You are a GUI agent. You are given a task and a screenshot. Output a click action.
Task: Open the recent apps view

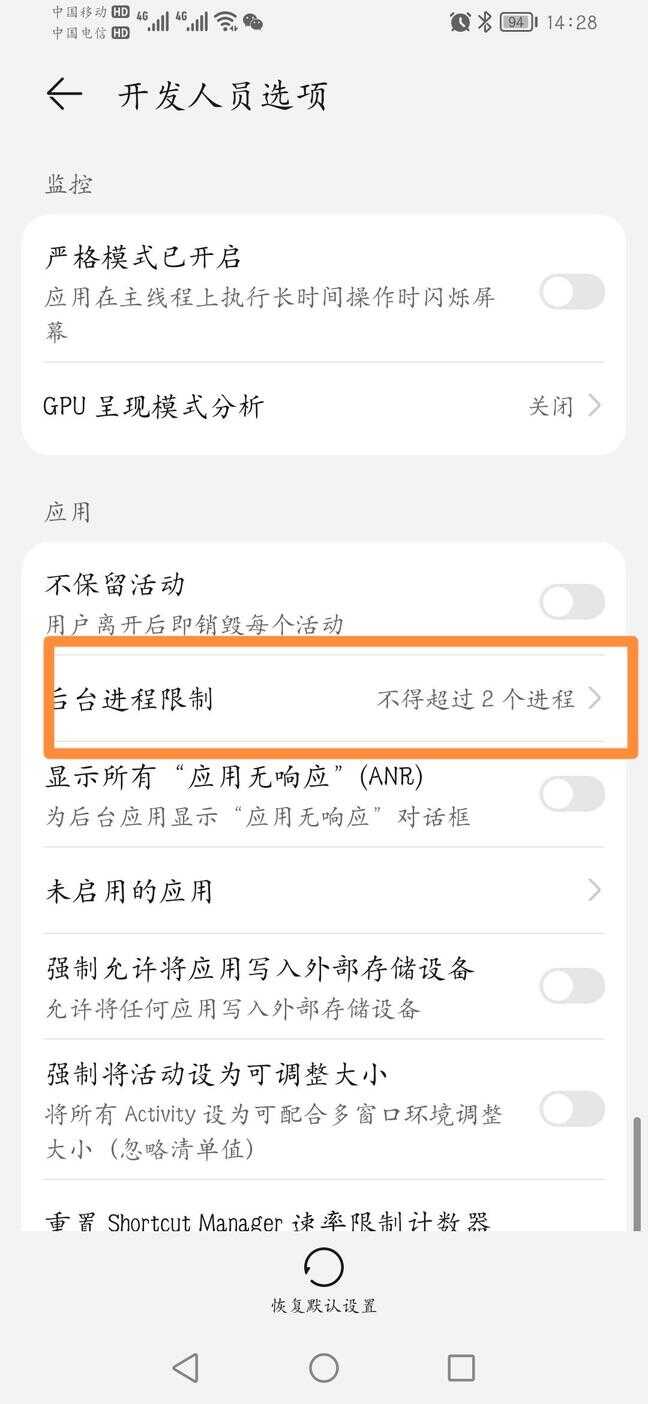[x=461, y=1367]
